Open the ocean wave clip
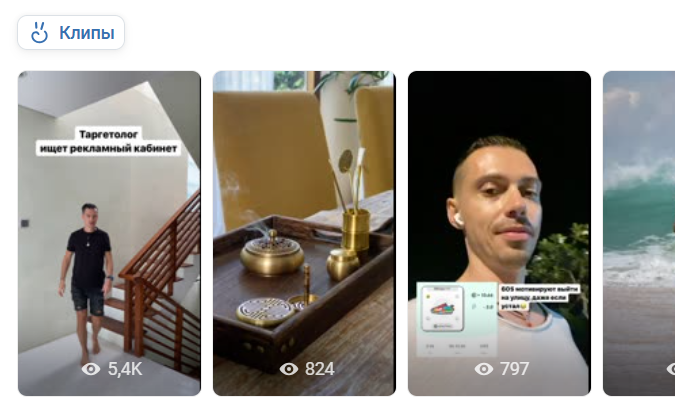The image size is (675, 409). tap(640, 233)
